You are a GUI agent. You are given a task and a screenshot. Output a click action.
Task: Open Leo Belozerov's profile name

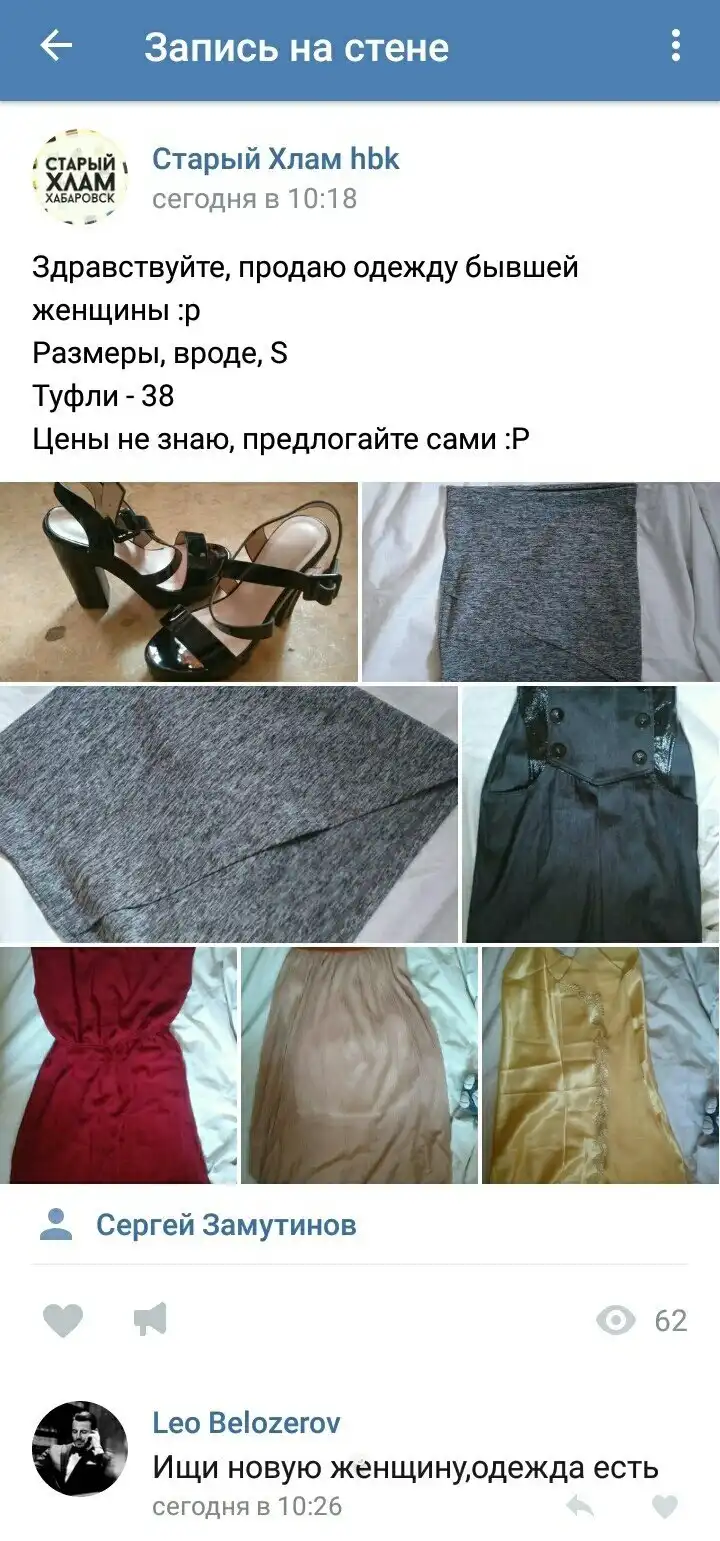pyautogui.click(x=246, y=1423)
